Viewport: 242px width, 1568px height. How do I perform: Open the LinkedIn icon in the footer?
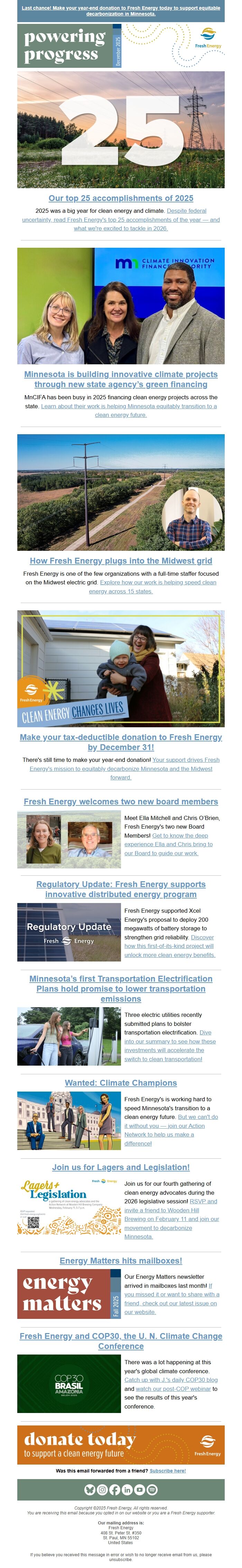(x=127, y=1489)
